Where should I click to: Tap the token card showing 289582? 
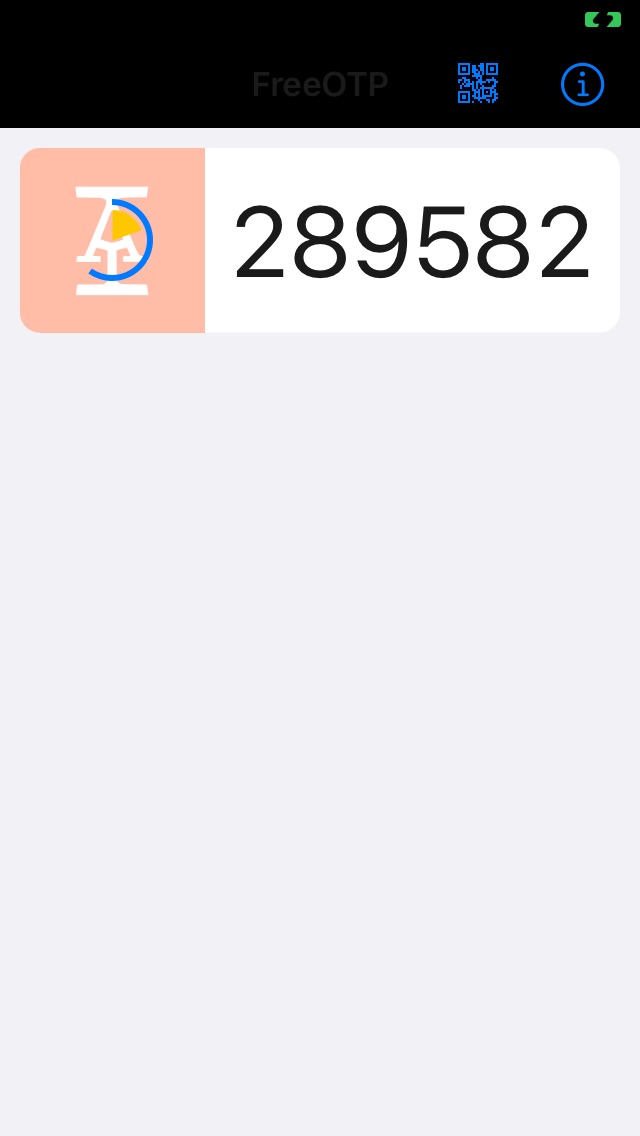click(411, 241)
